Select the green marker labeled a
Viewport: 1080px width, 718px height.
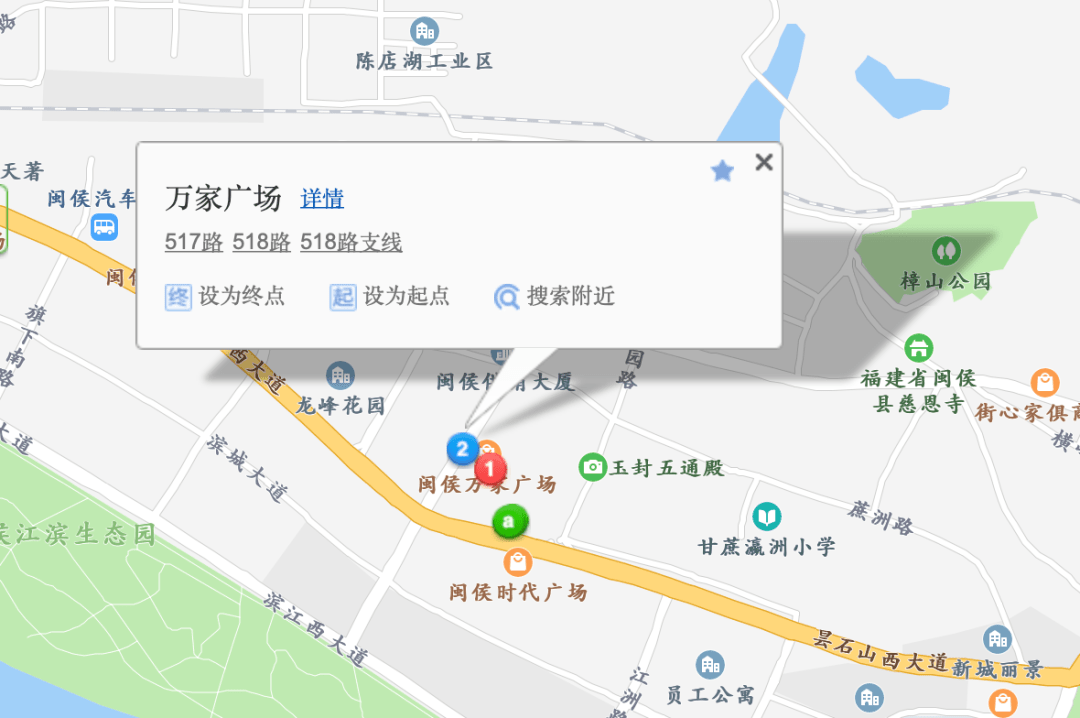click(510, 521)
